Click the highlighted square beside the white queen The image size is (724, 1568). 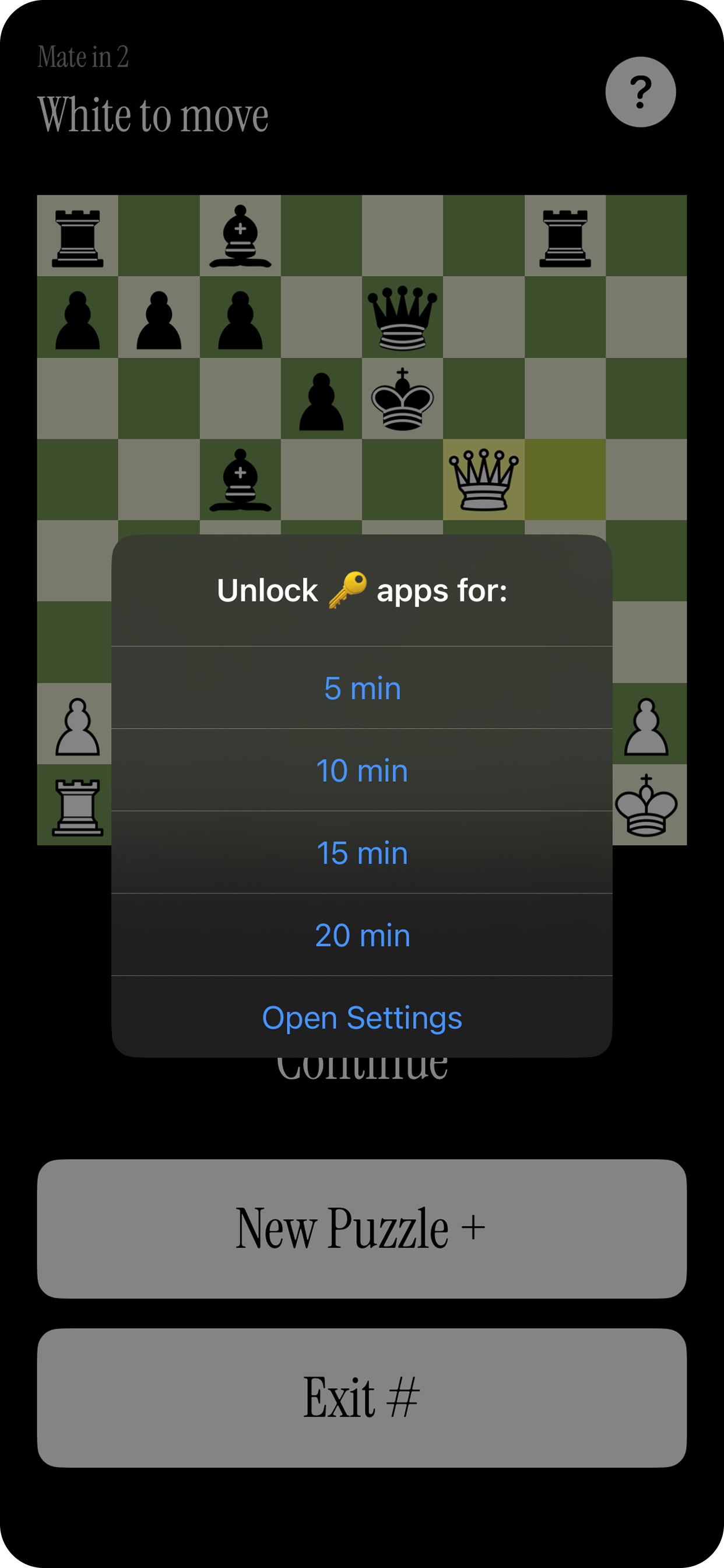[x=565, y=481]
